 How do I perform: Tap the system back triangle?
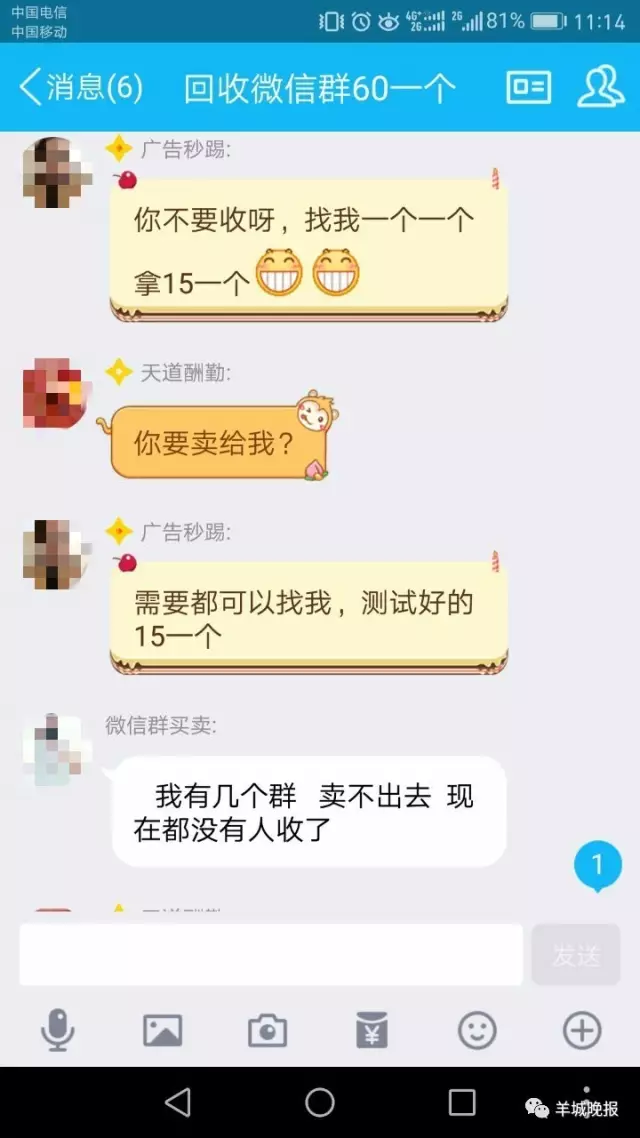click(178, 1102)
